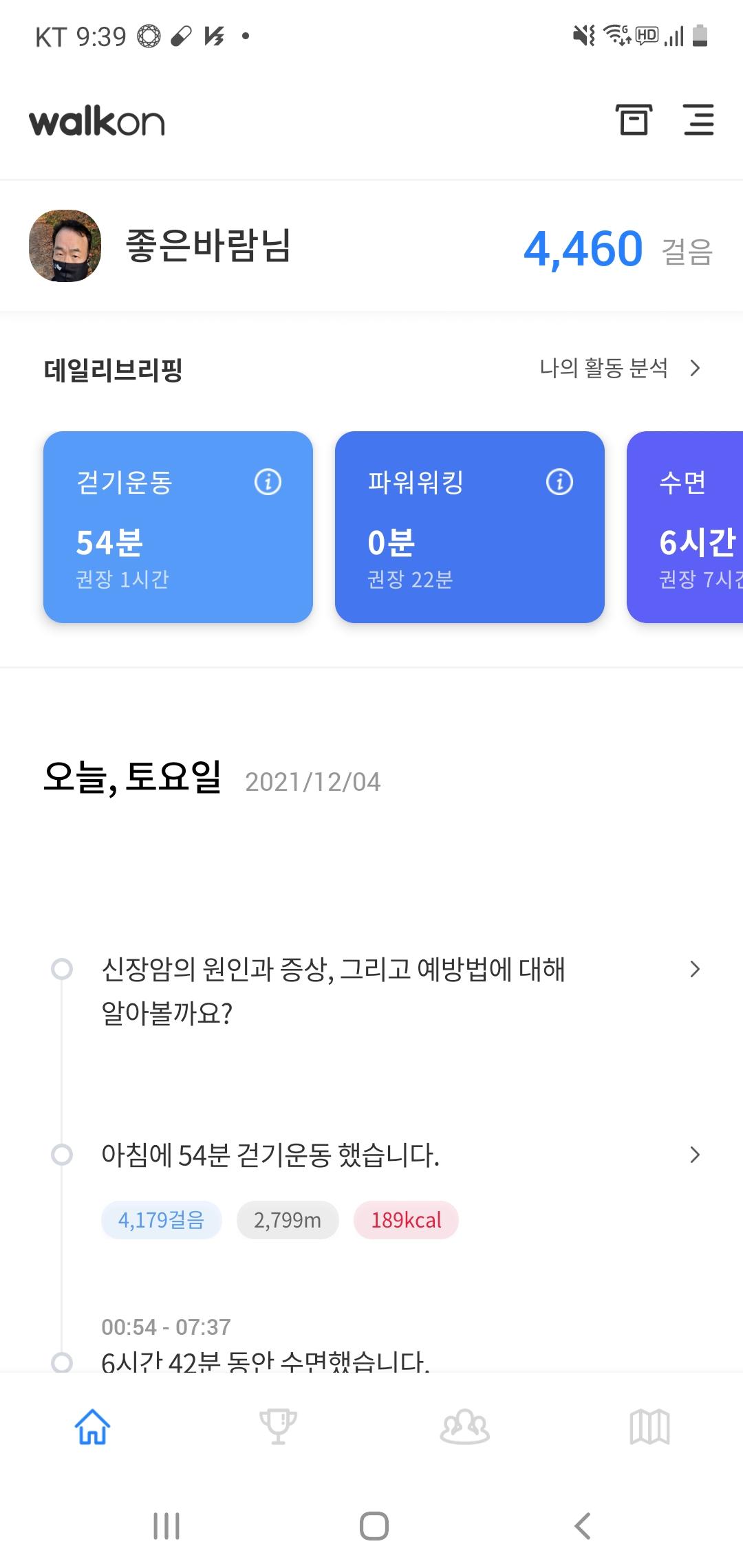Screen dimensions: 743x1568
Task: Open recent apps from navigation bar
Action: pos(166,1525)
